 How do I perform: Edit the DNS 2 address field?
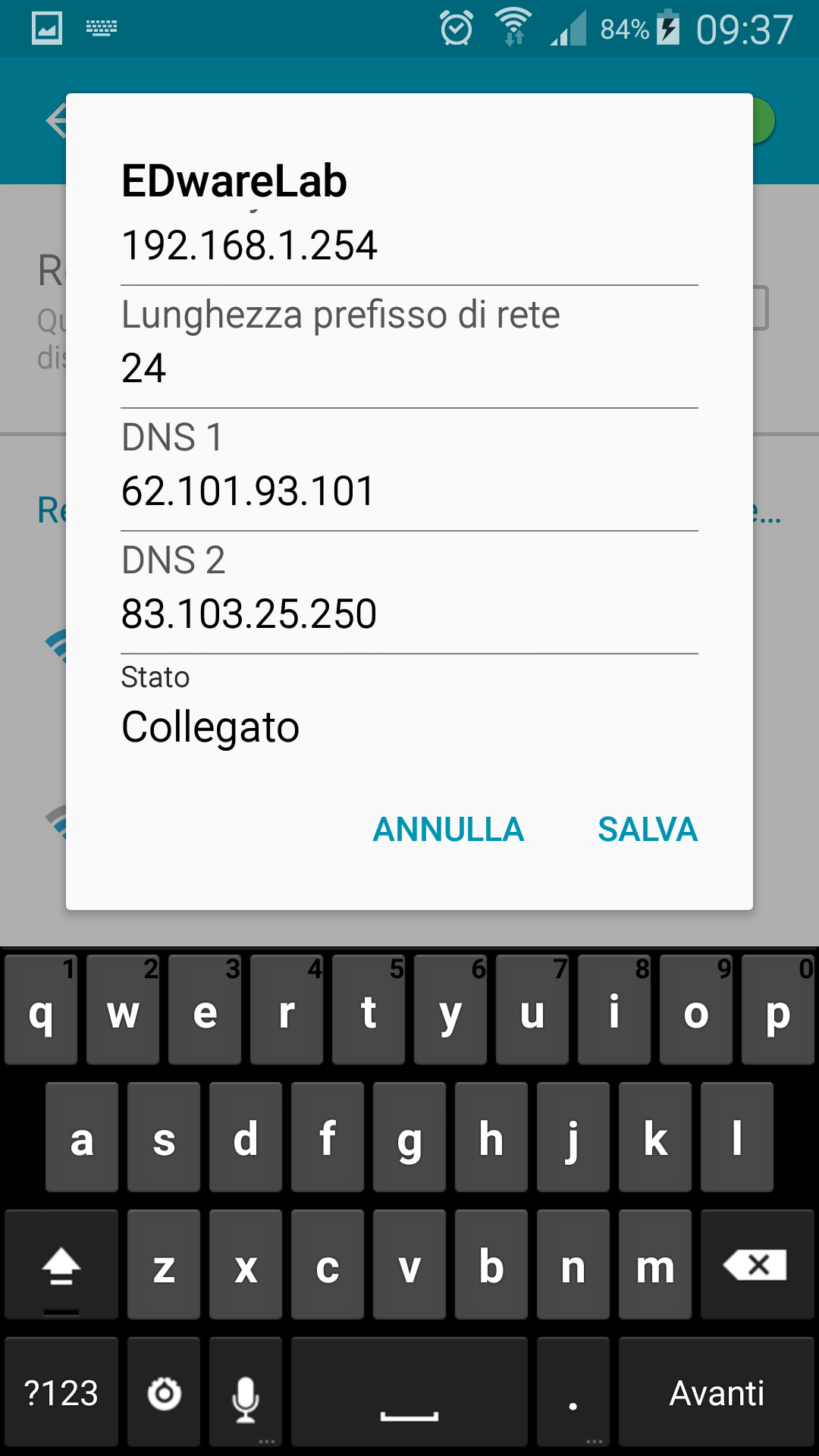408,614
